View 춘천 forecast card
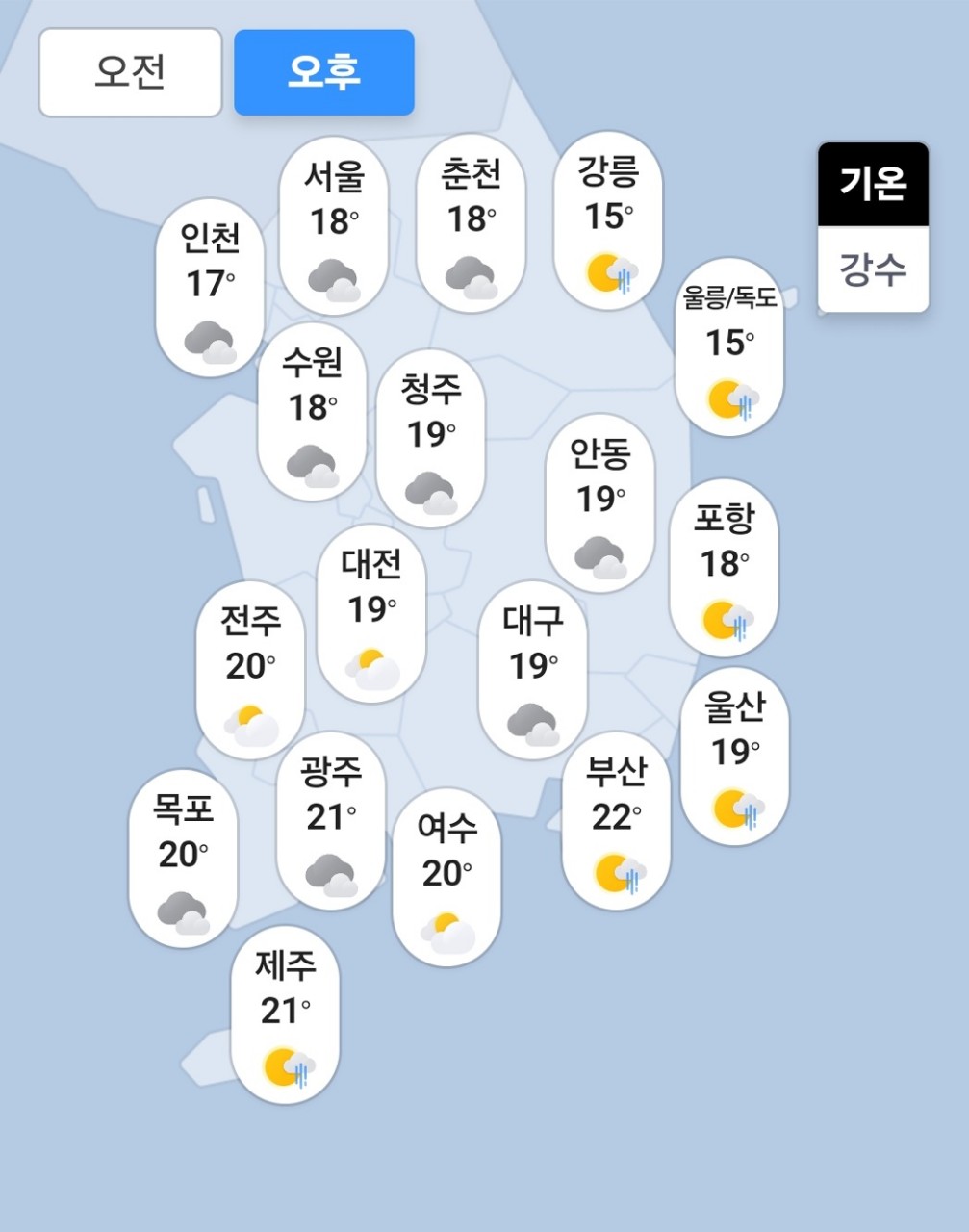 click(472, 223)
